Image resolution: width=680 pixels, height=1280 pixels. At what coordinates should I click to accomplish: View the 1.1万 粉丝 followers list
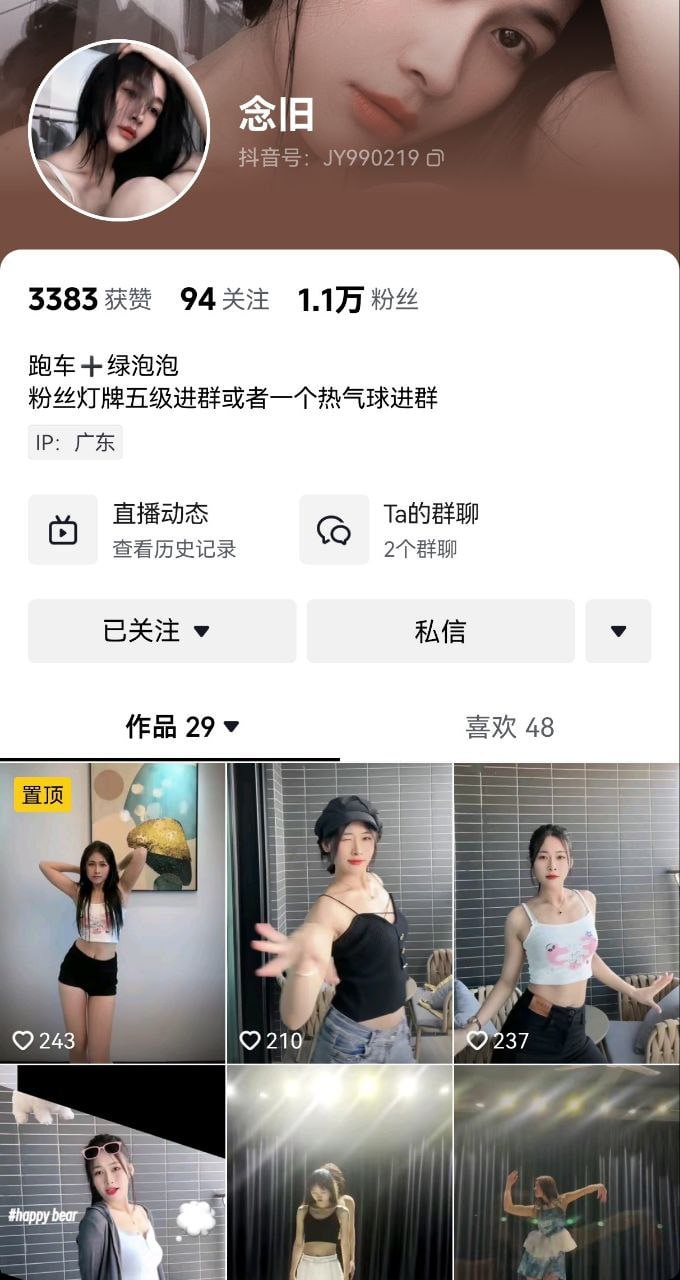pyautogui.click(x=358, y=299)
